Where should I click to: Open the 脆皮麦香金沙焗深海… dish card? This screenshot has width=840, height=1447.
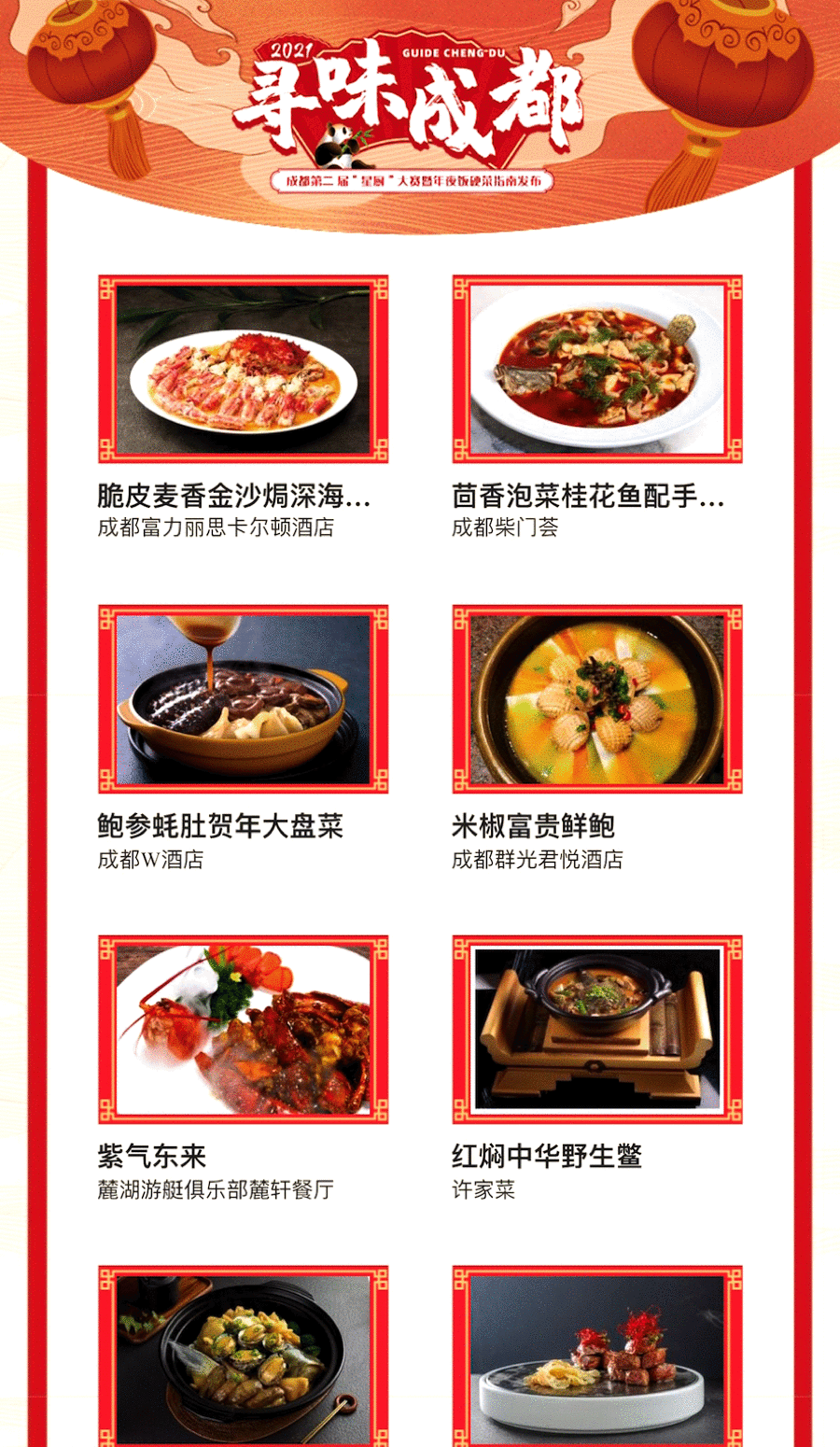[x=243, y=406]
